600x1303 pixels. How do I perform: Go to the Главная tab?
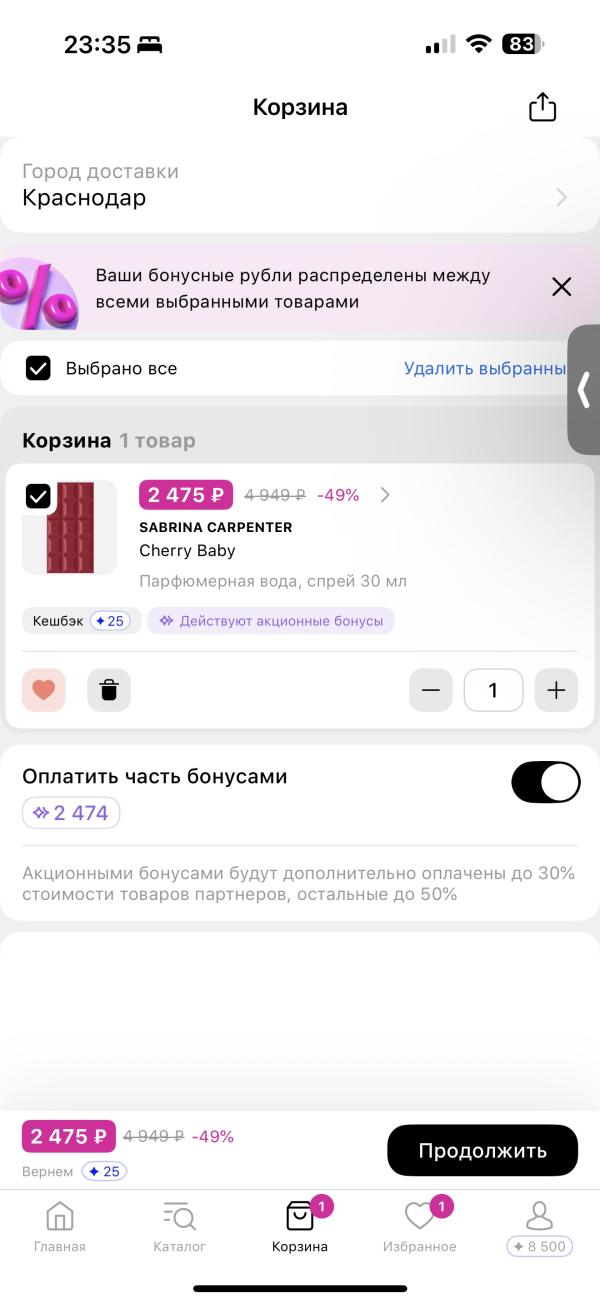click(x=60, y=1227)
